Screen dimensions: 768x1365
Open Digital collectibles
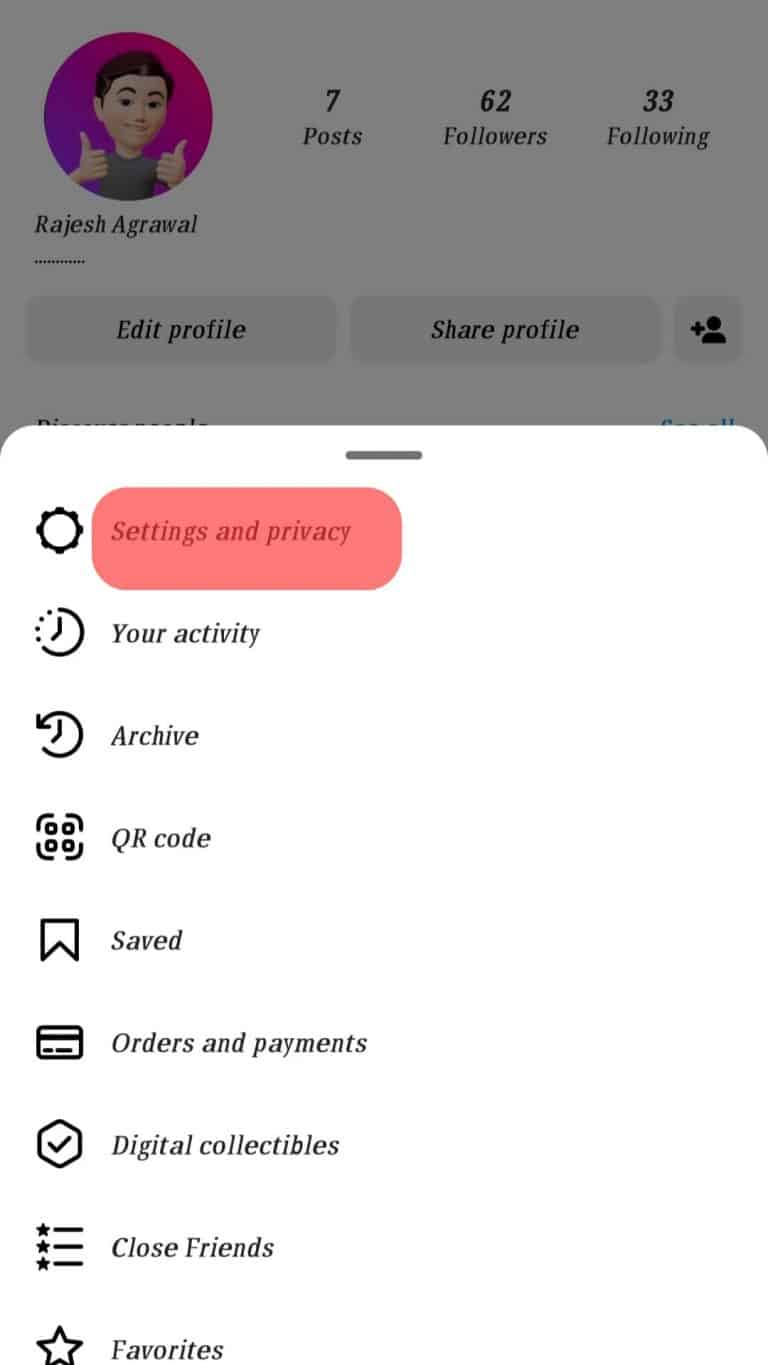pos(225,1145)
